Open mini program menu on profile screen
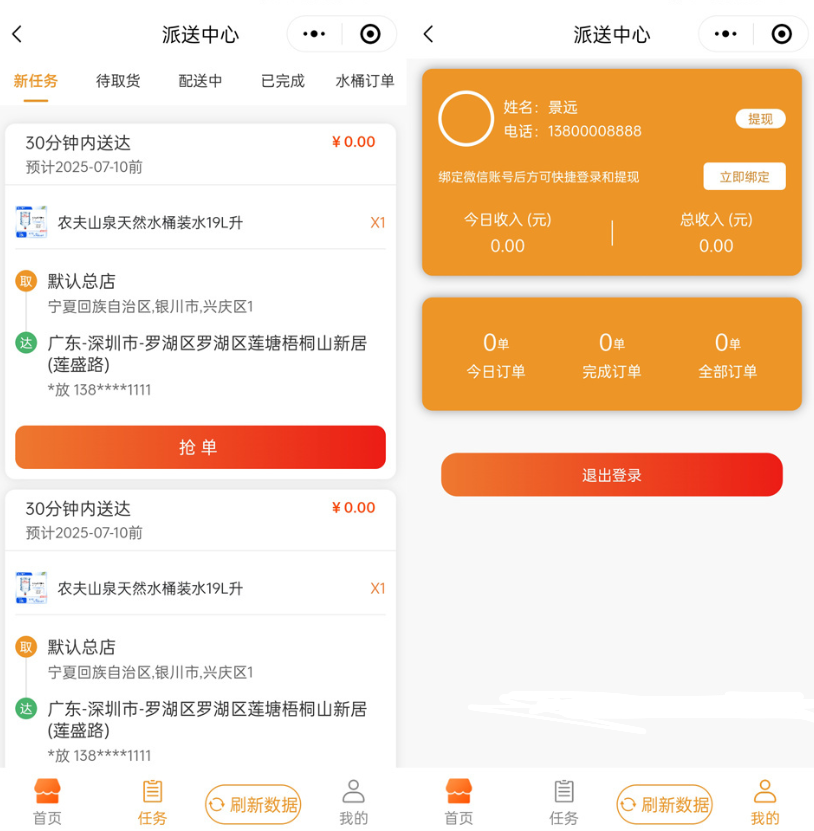Screen dimensions: 814x831 pos(726,34)
